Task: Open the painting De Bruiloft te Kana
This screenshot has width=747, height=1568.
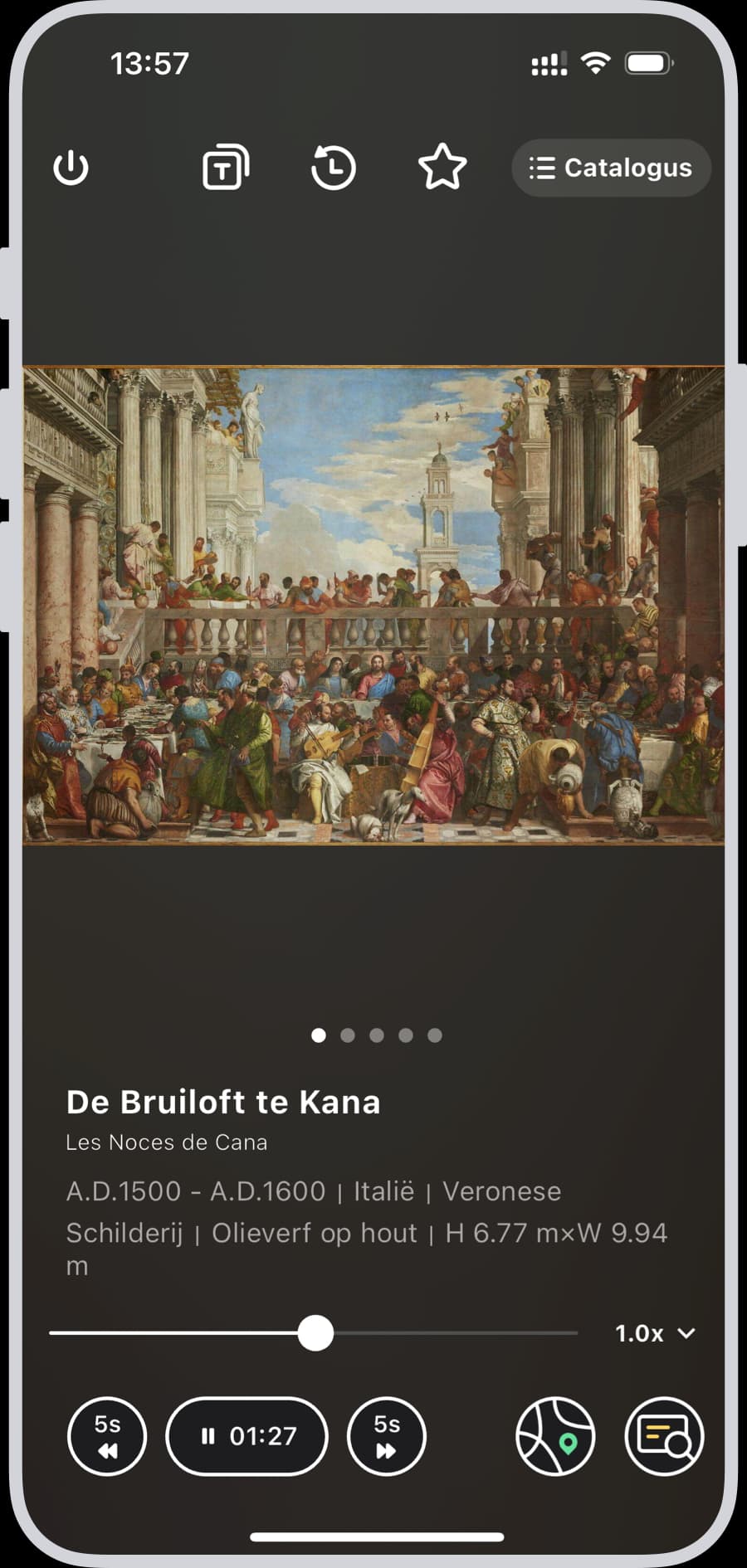Action: pos(373,606)
